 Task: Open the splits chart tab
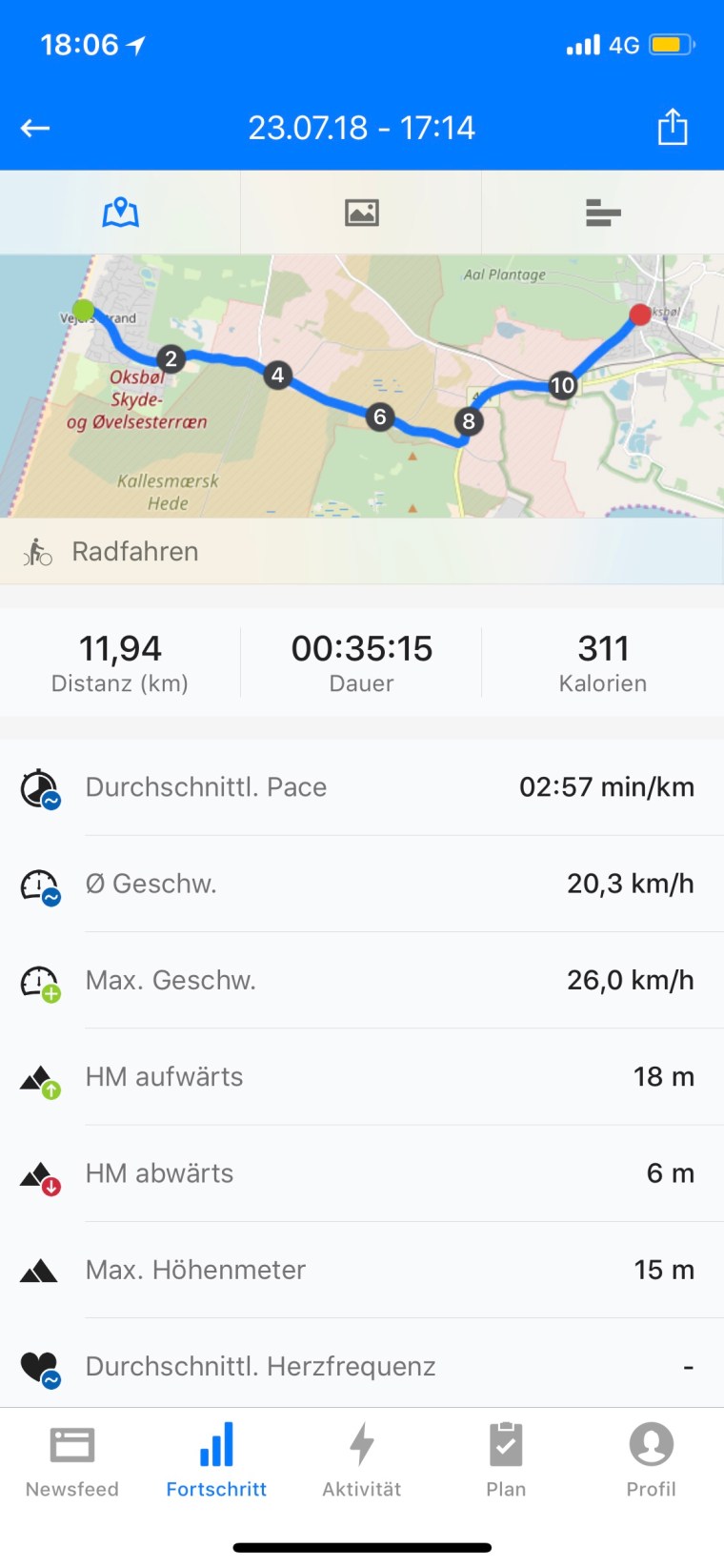[x=603, y=212]
